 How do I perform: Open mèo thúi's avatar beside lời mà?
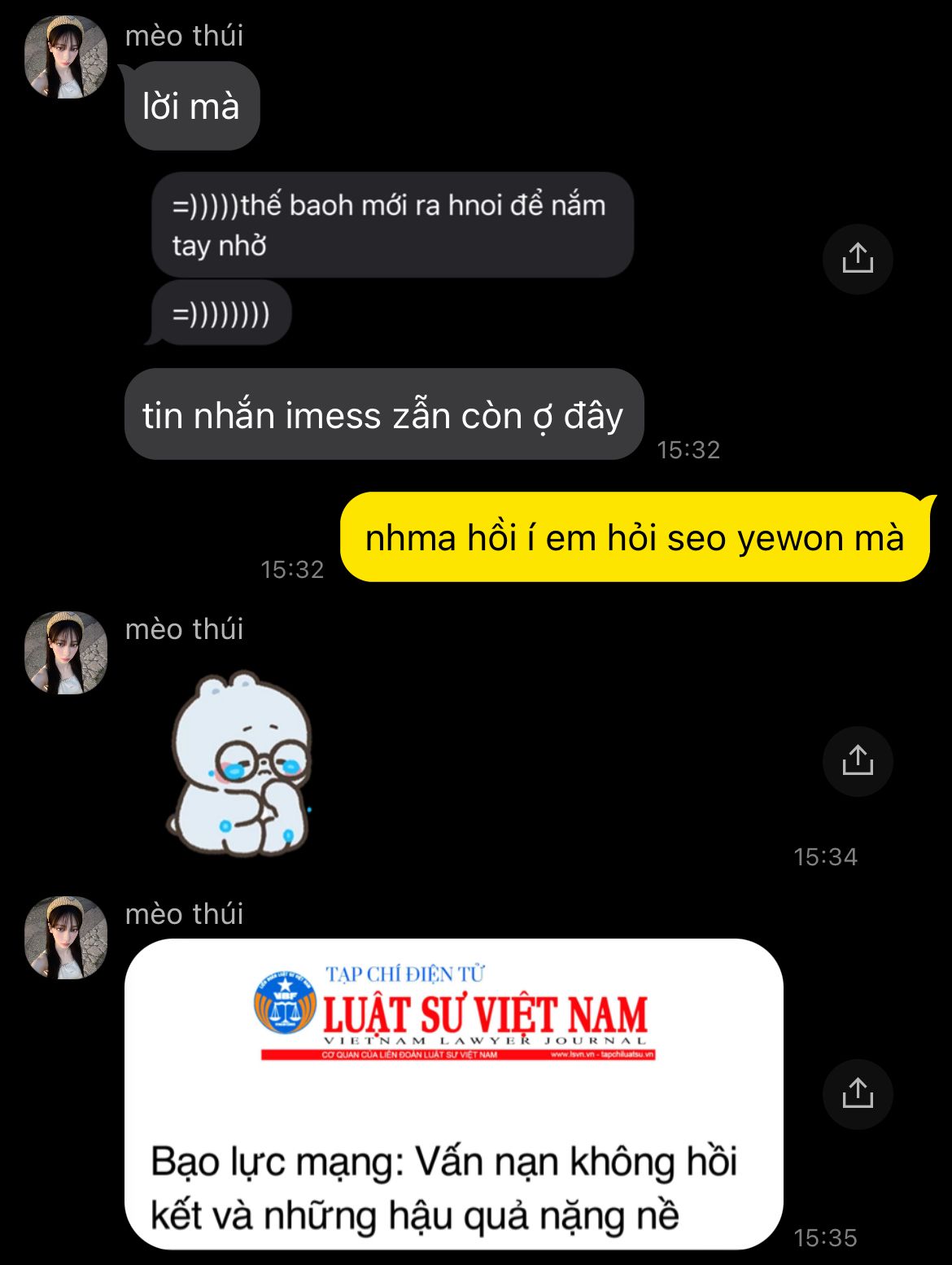66,58
